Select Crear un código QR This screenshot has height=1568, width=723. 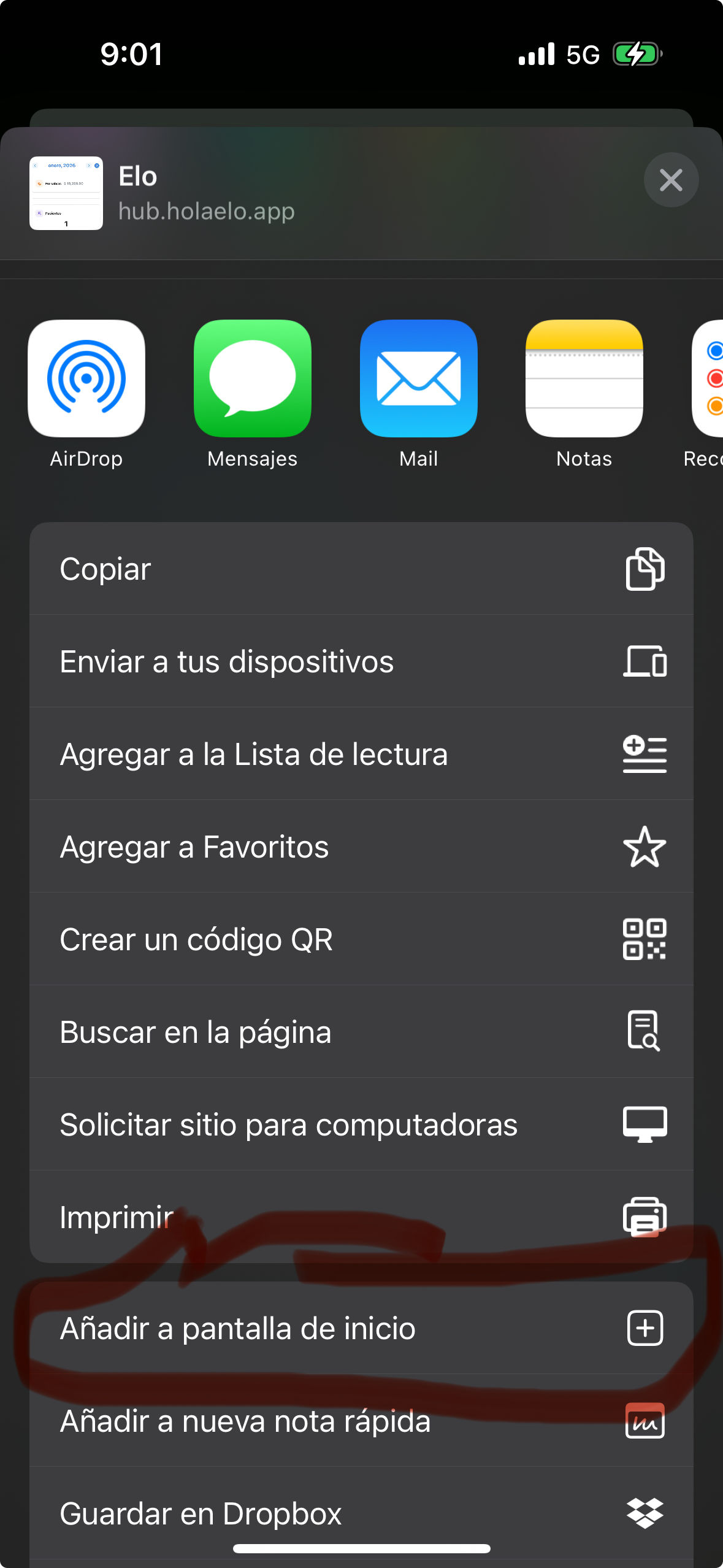(361, 939)
